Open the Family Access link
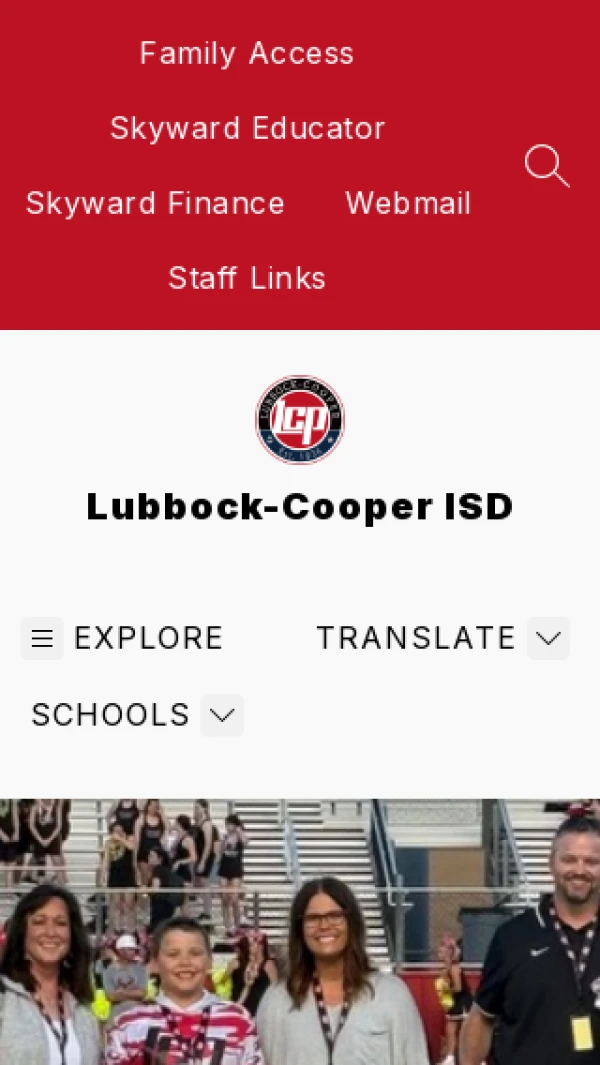Screen dimensions: 600x1065 click(246, 53)
